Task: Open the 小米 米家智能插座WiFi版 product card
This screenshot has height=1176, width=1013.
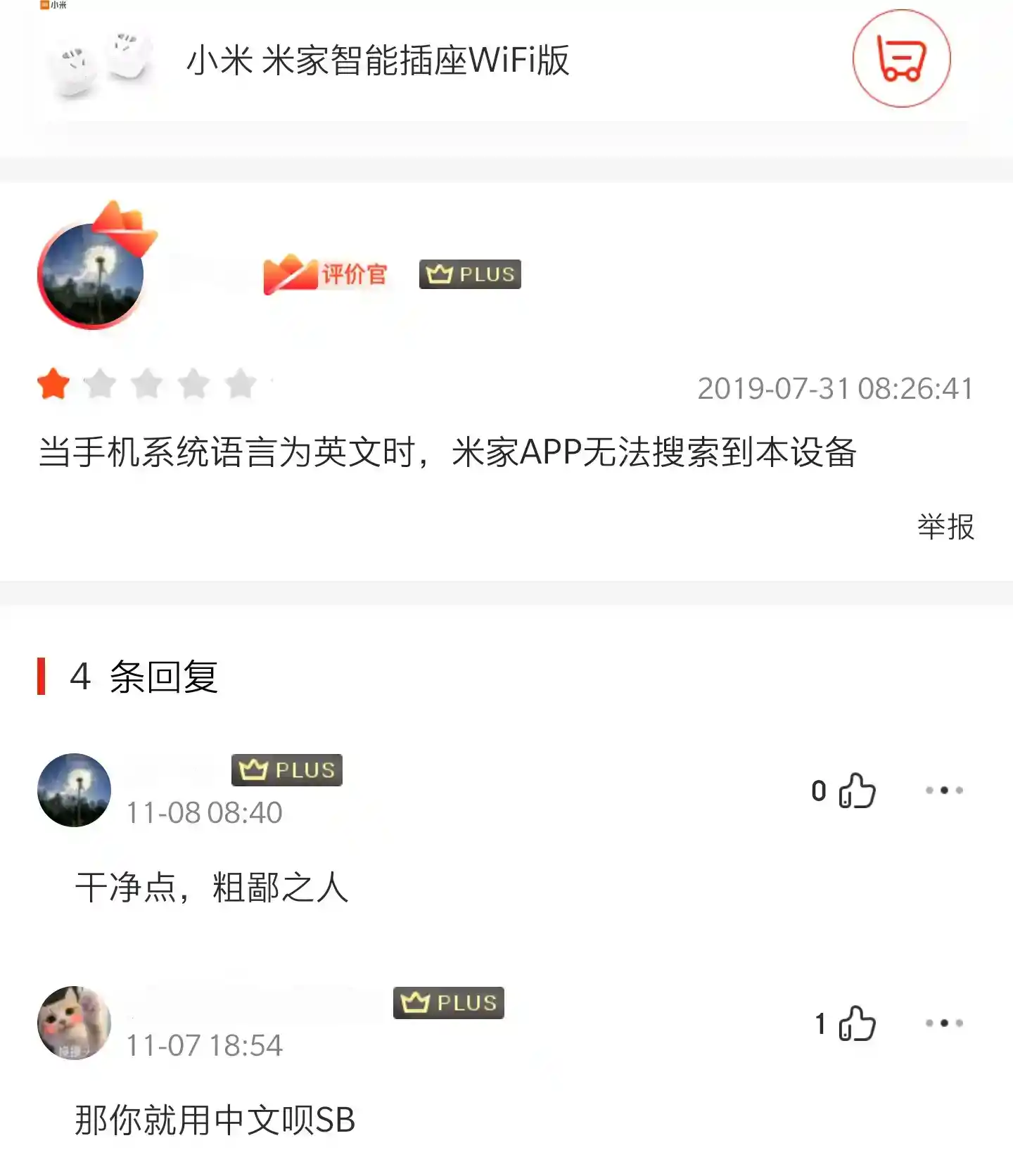Action: point(377,60)
